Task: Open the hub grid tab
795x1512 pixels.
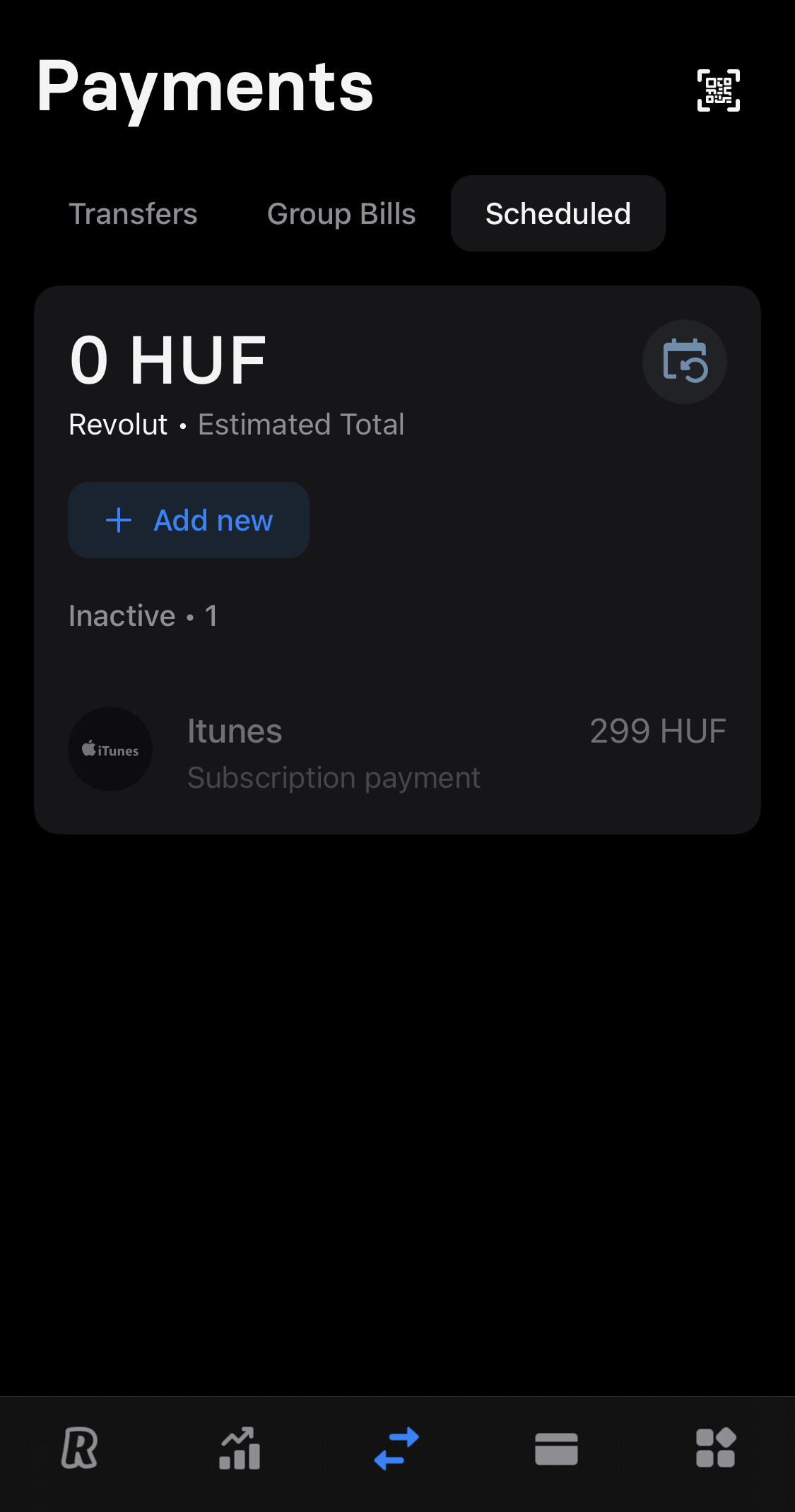Action: tap(715, 1448)
